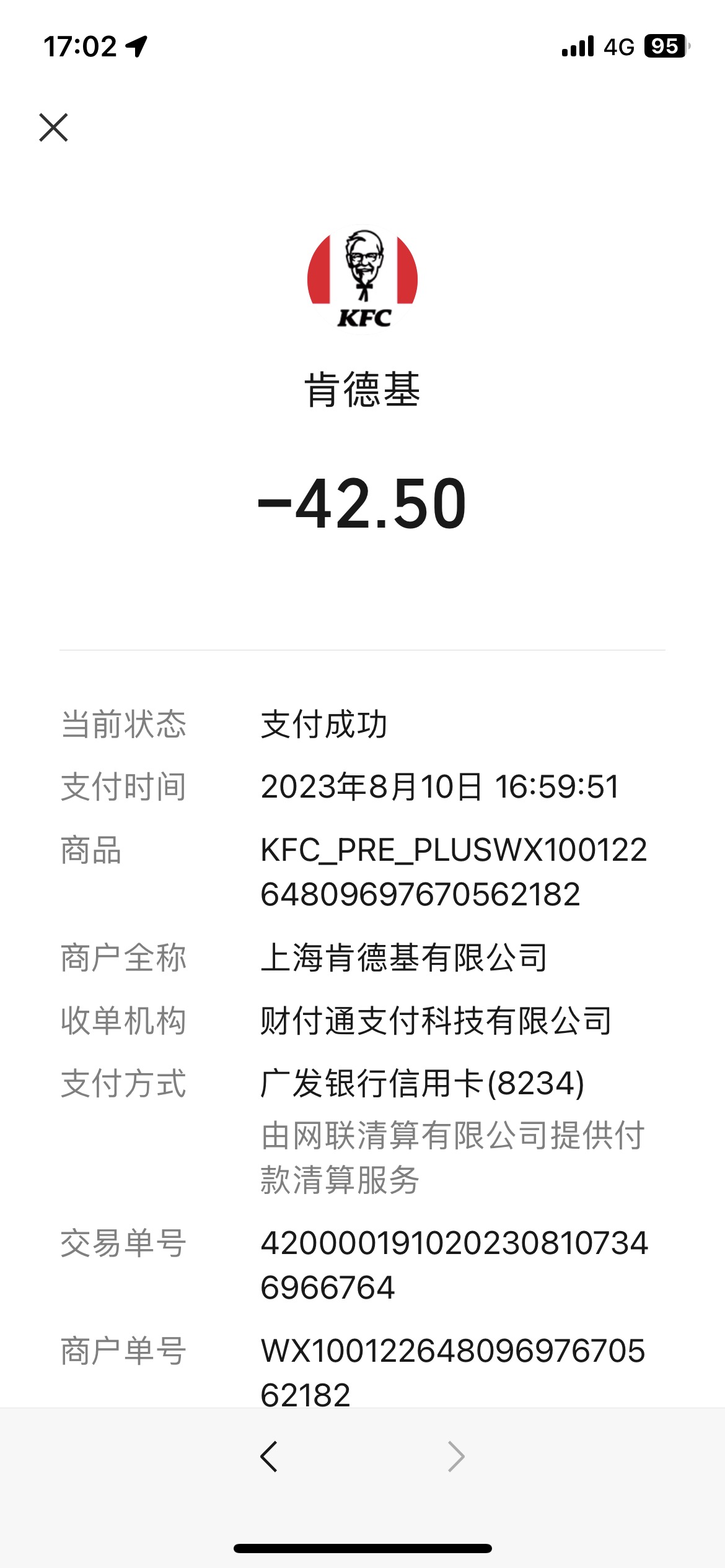
Task: Close the KFC payment details page
Action: coord(53,128)
